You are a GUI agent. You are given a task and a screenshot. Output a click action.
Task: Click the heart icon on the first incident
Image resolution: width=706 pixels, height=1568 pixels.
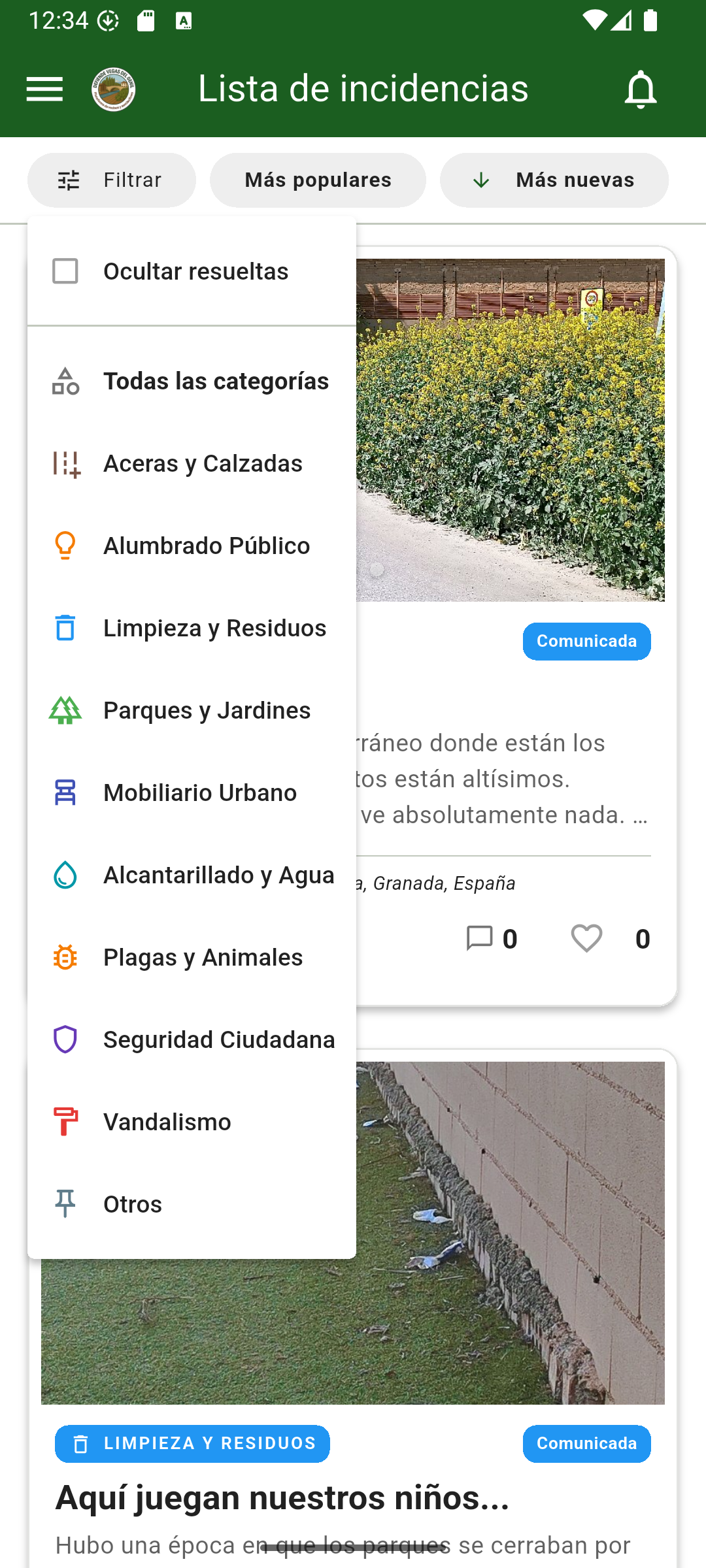click(586, 938)
